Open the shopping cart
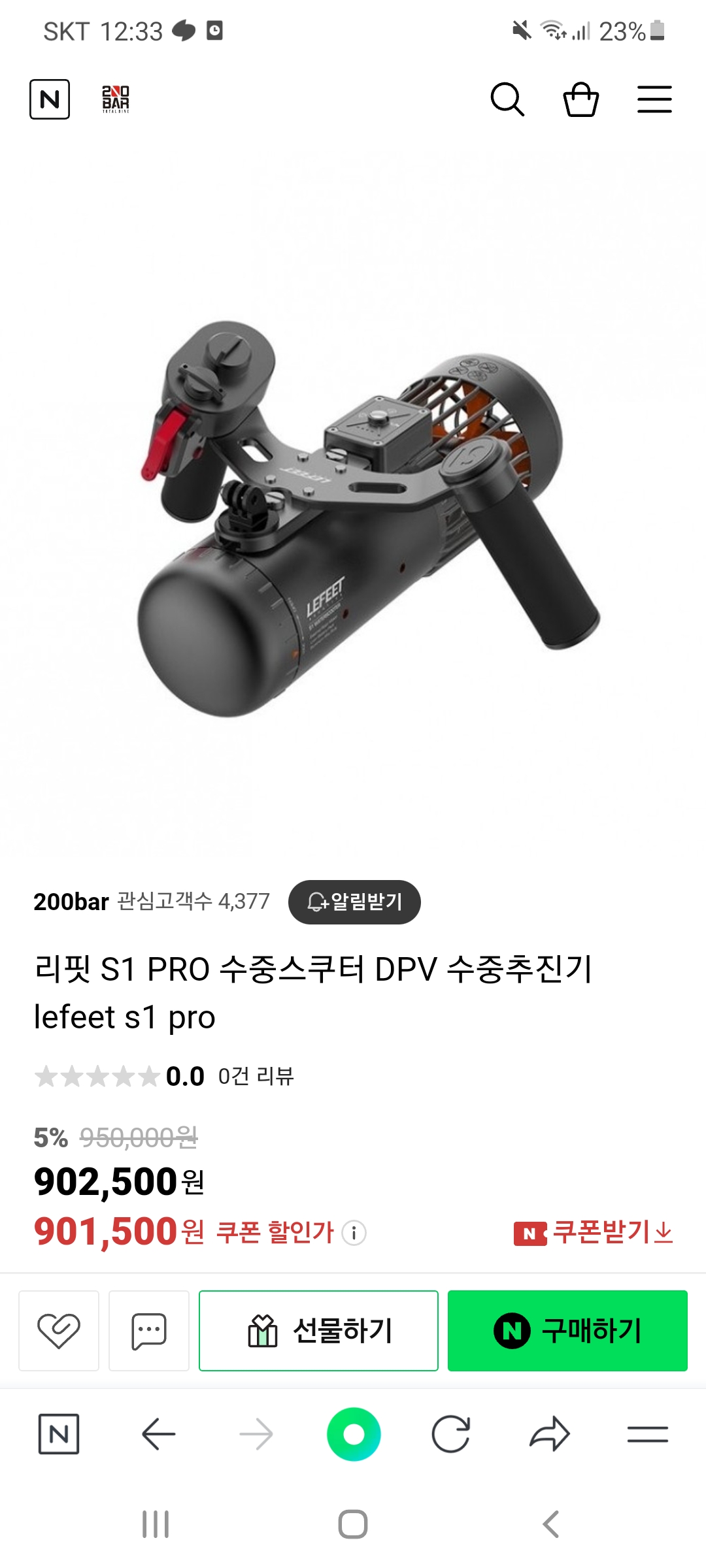The width and height of the screenshot is (706, 1568). 581,99
